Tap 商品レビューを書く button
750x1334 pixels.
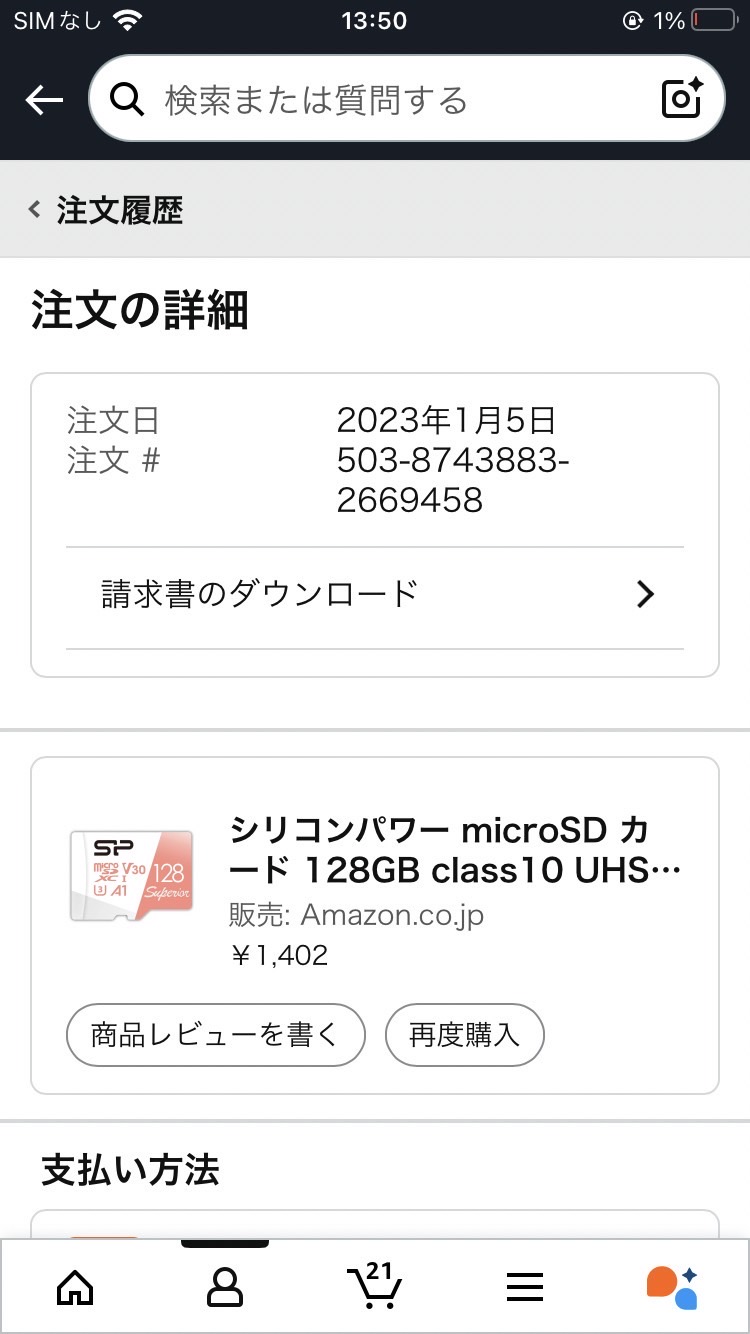(x=216, y=1035)
